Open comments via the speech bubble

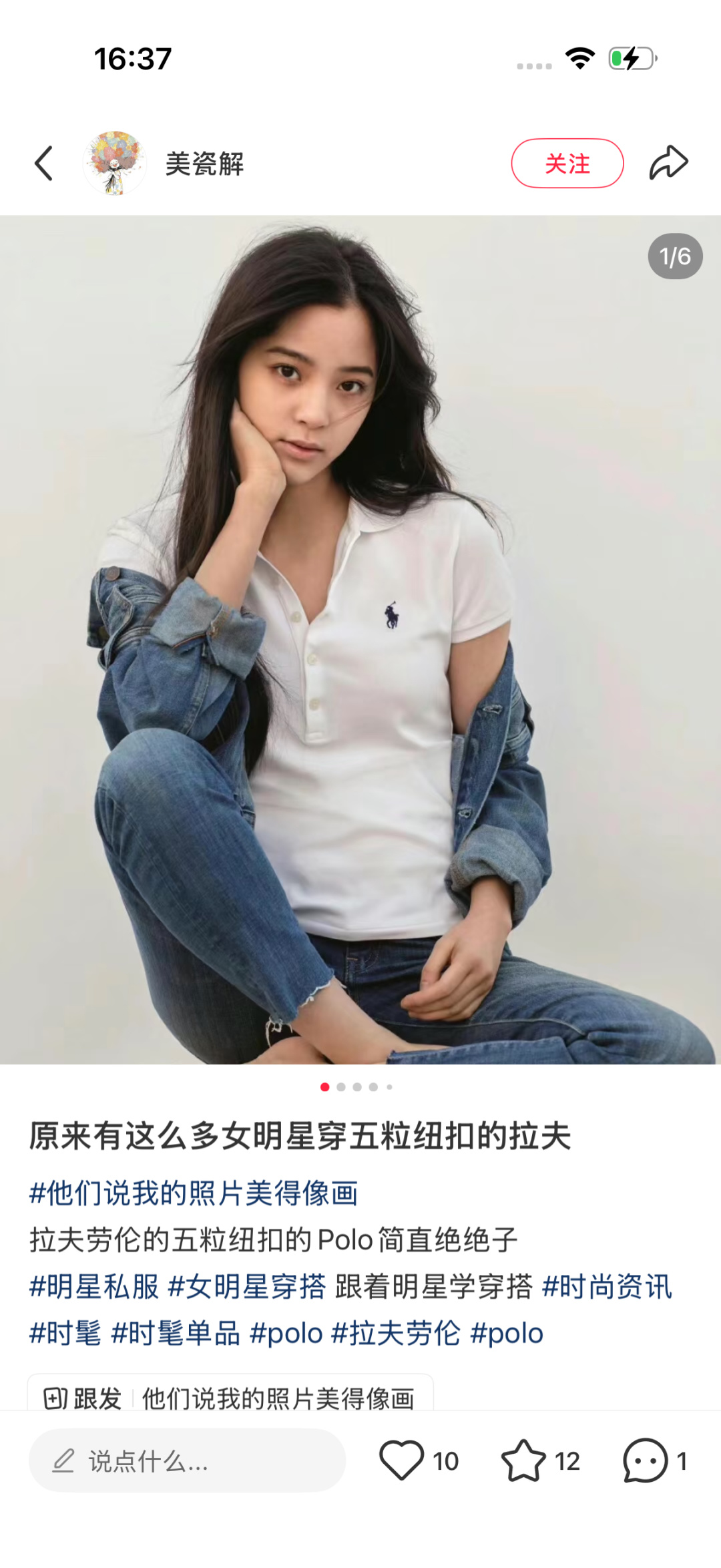[645, 1461]
